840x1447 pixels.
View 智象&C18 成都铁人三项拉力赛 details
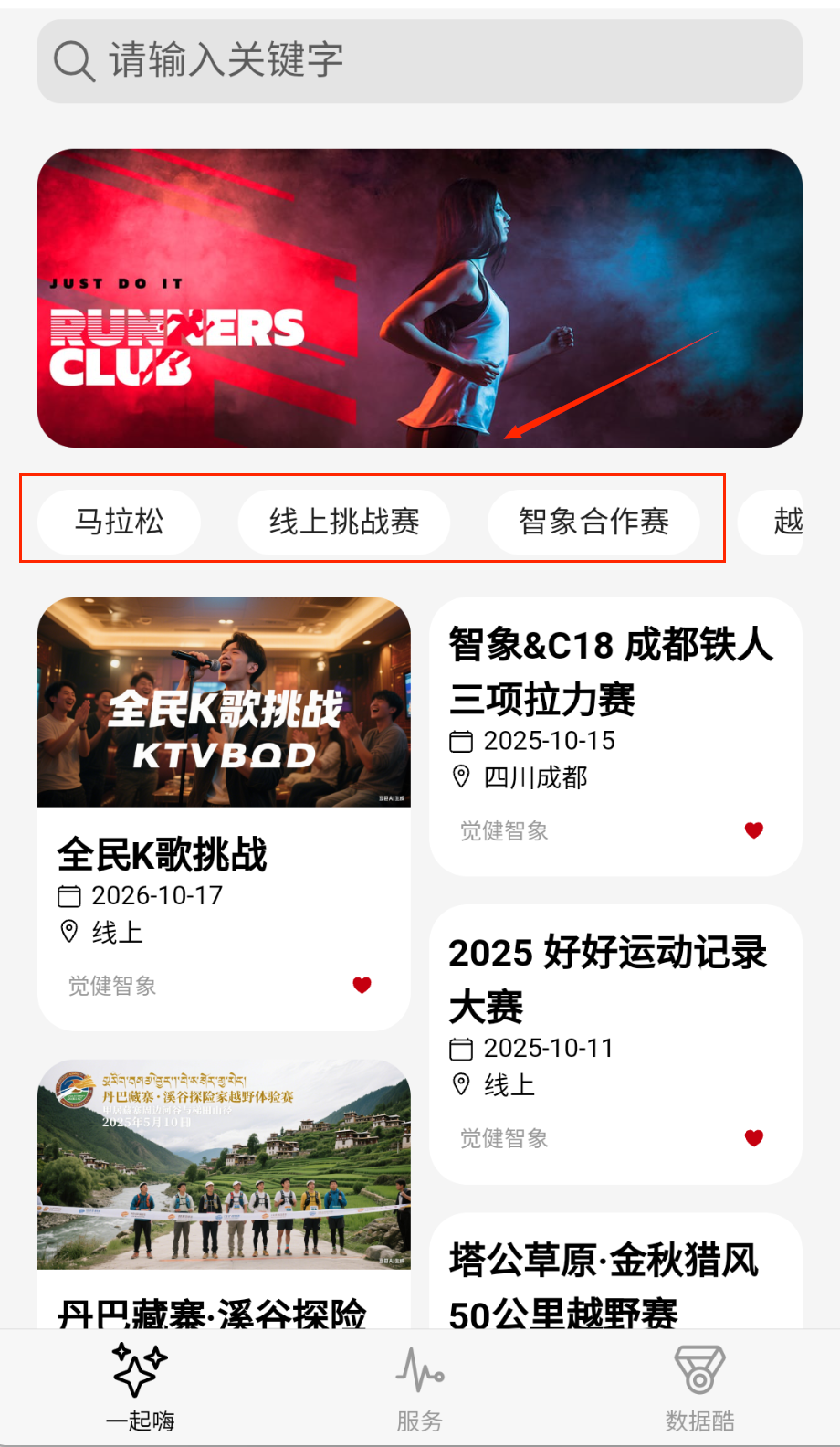click(610, 672)
